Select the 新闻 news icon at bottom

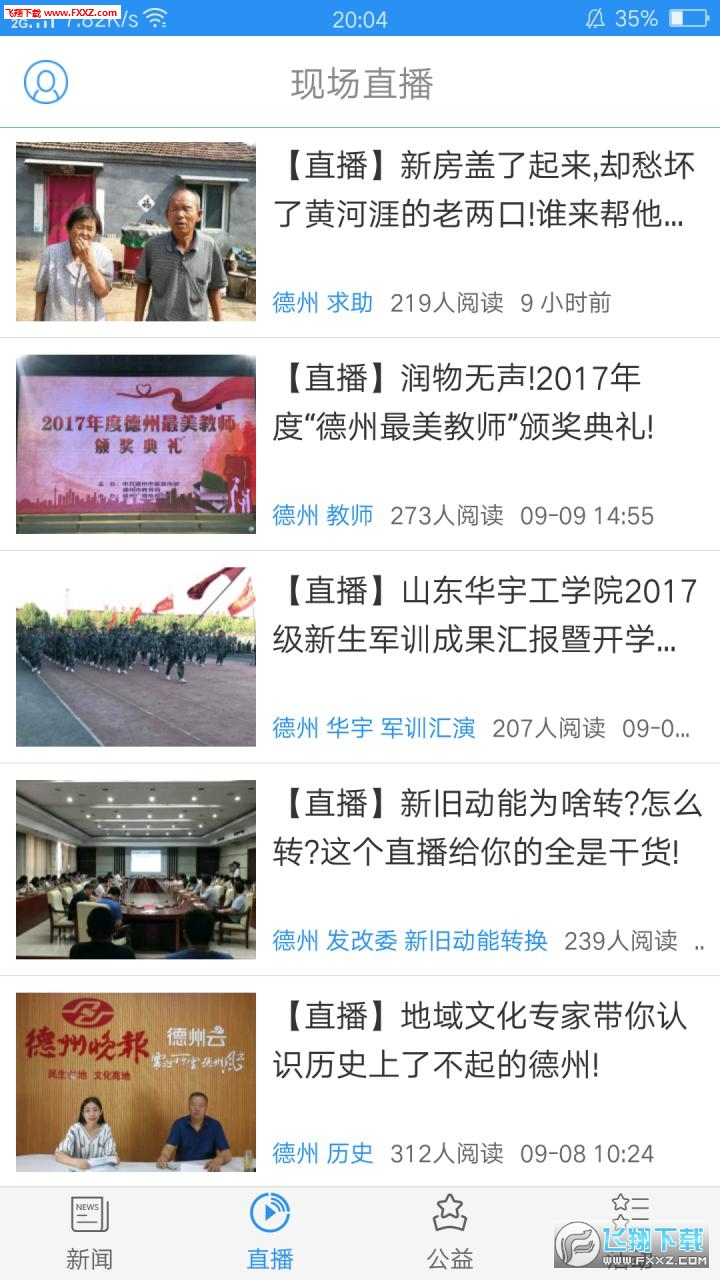click(x=89, y=1214)
